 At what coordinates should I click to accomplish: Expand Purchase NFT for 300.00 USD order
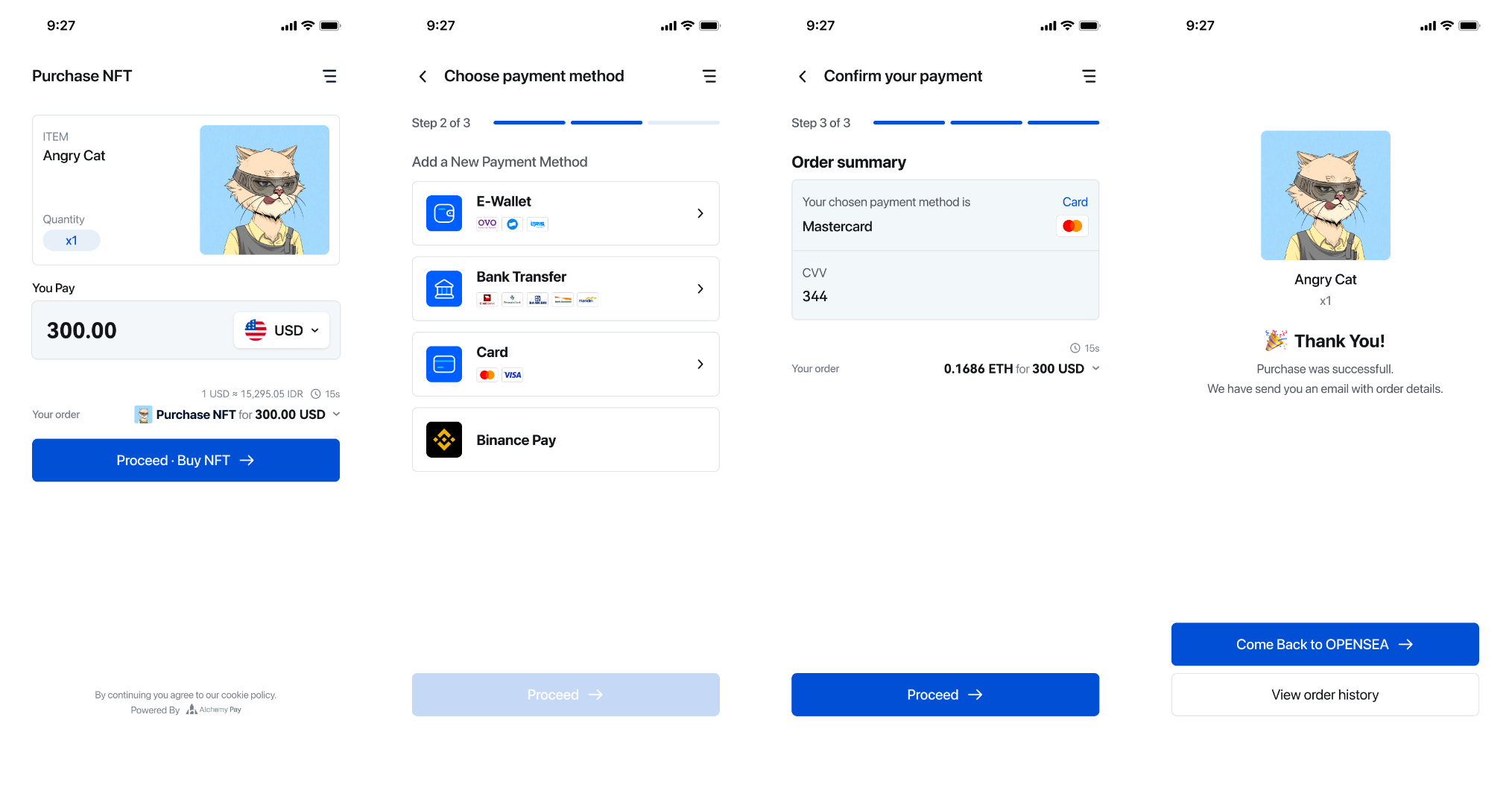(336, 414)
